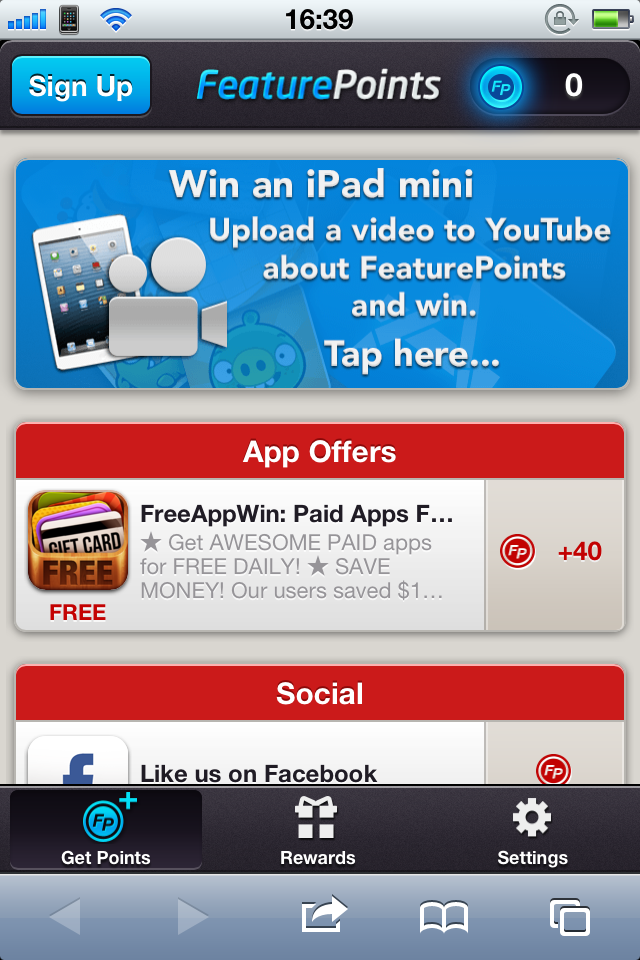Open the Safari share menu

[x=323, y=916]
